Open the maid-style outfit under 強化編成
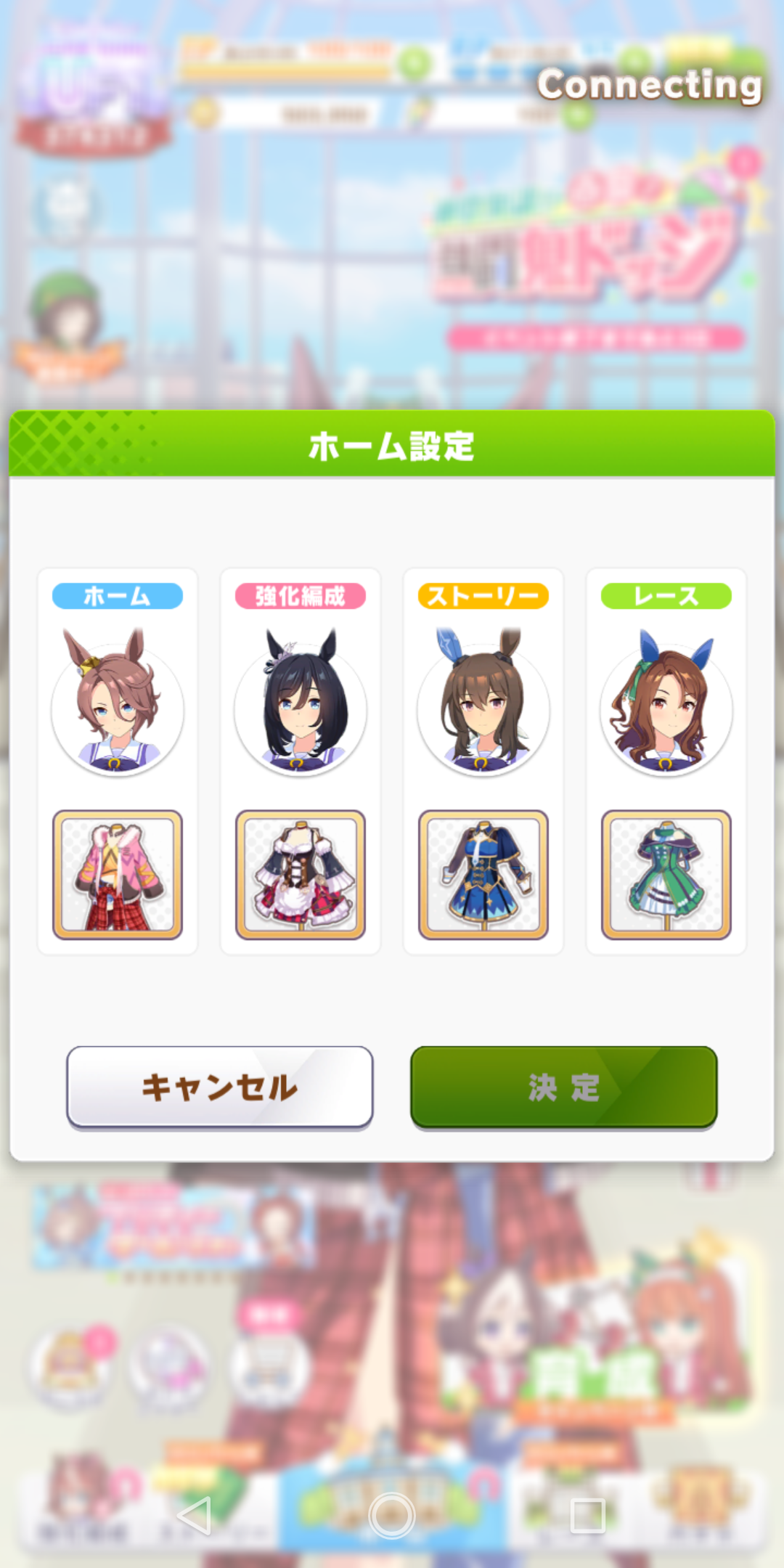This screenshot has width=784, height=1568. [301, 875]
